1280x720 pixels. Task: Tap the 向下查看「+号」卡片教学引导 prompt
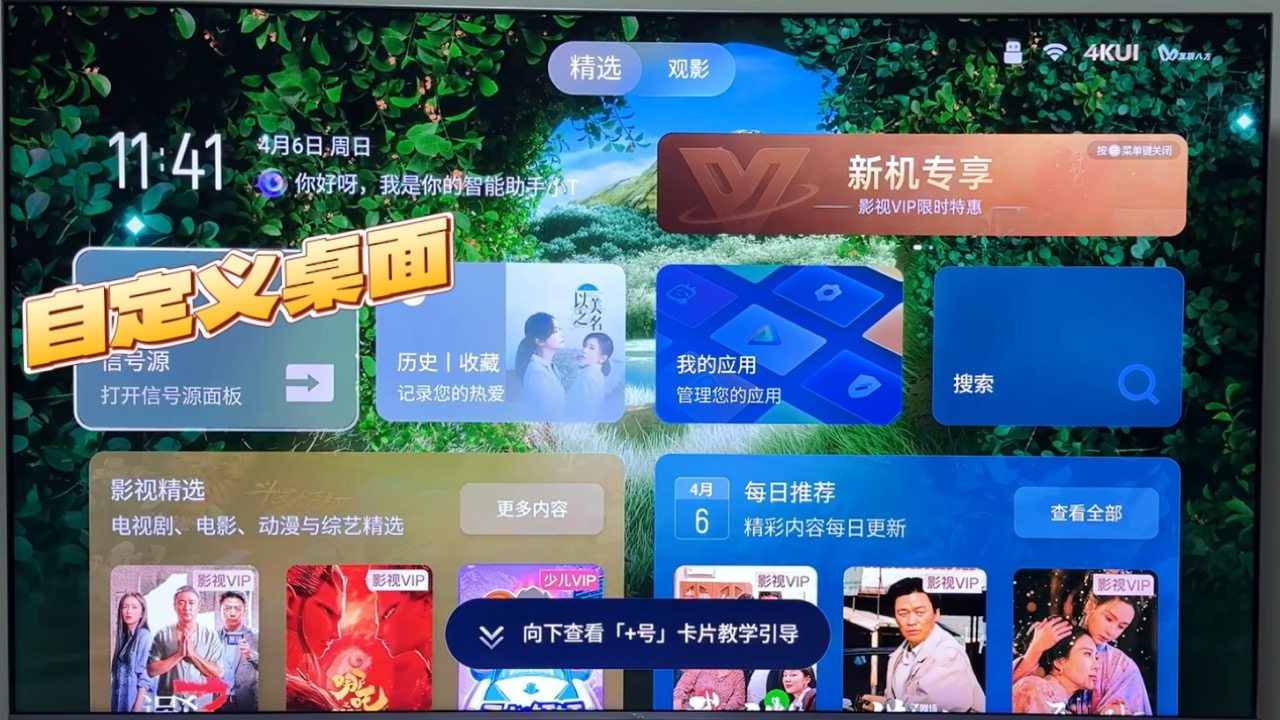pos(637,634)
